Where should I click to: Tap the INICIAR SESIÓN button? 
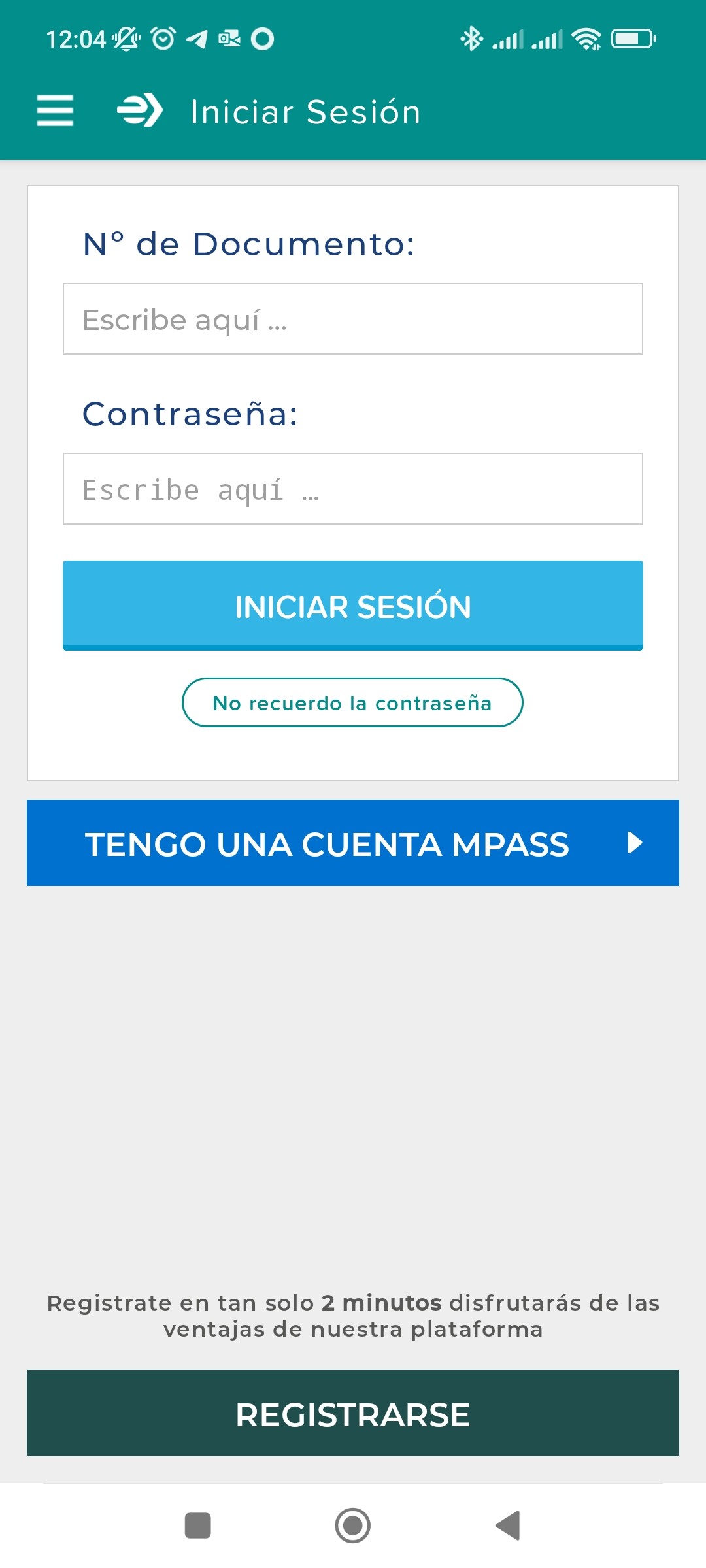coord(353,606)
